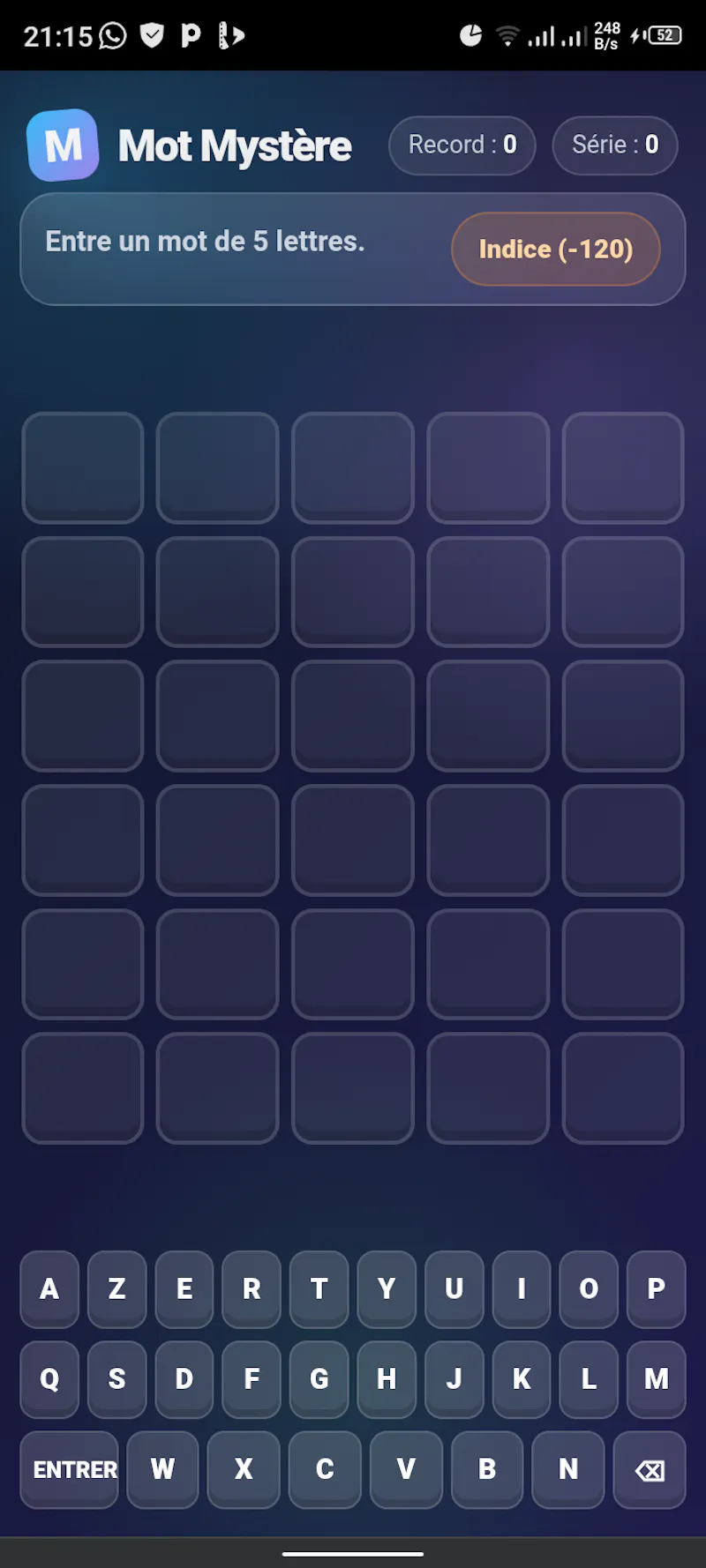Tap the Q key
706x1568 pixels.
click(x=49, y=1379)
